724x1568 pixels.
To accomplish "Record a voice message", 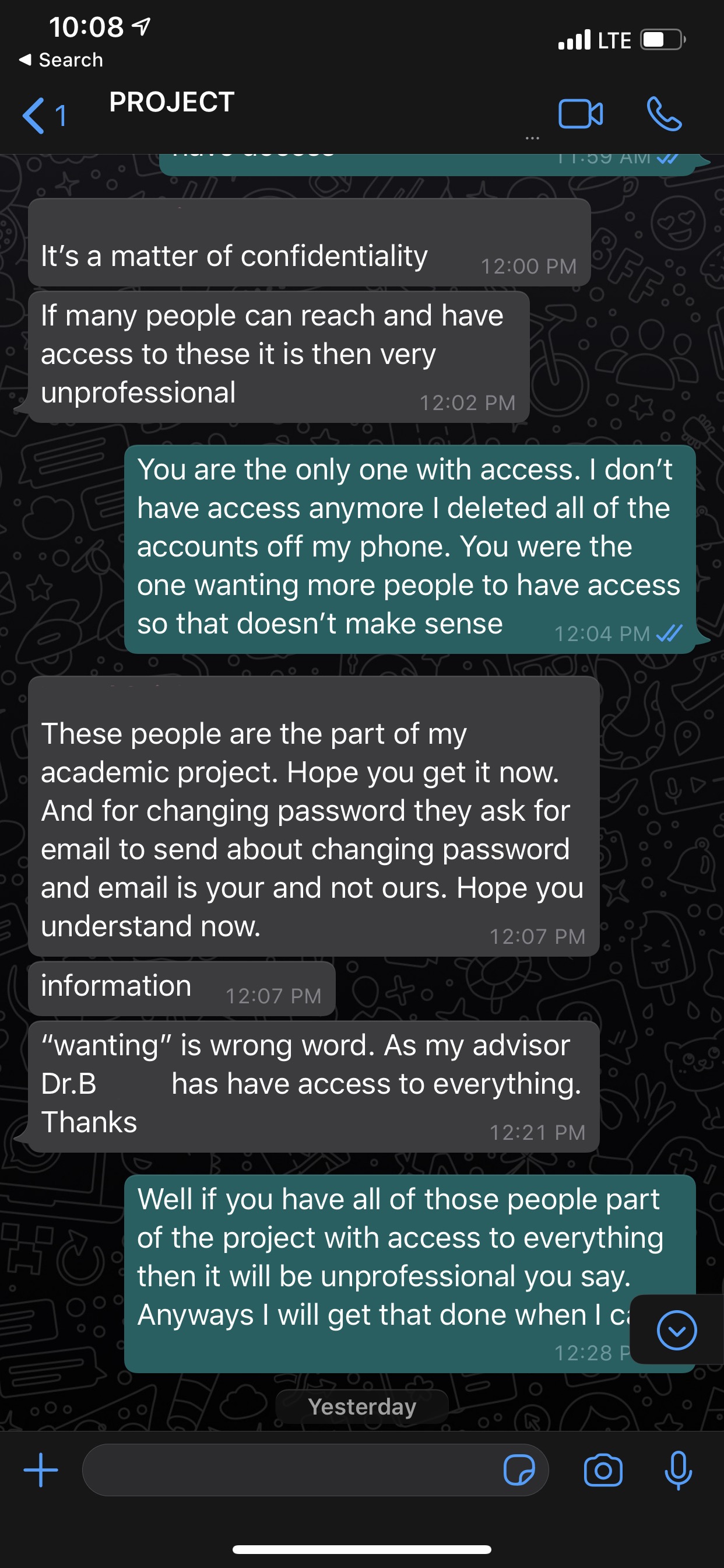I will [x=678, y=1470].
